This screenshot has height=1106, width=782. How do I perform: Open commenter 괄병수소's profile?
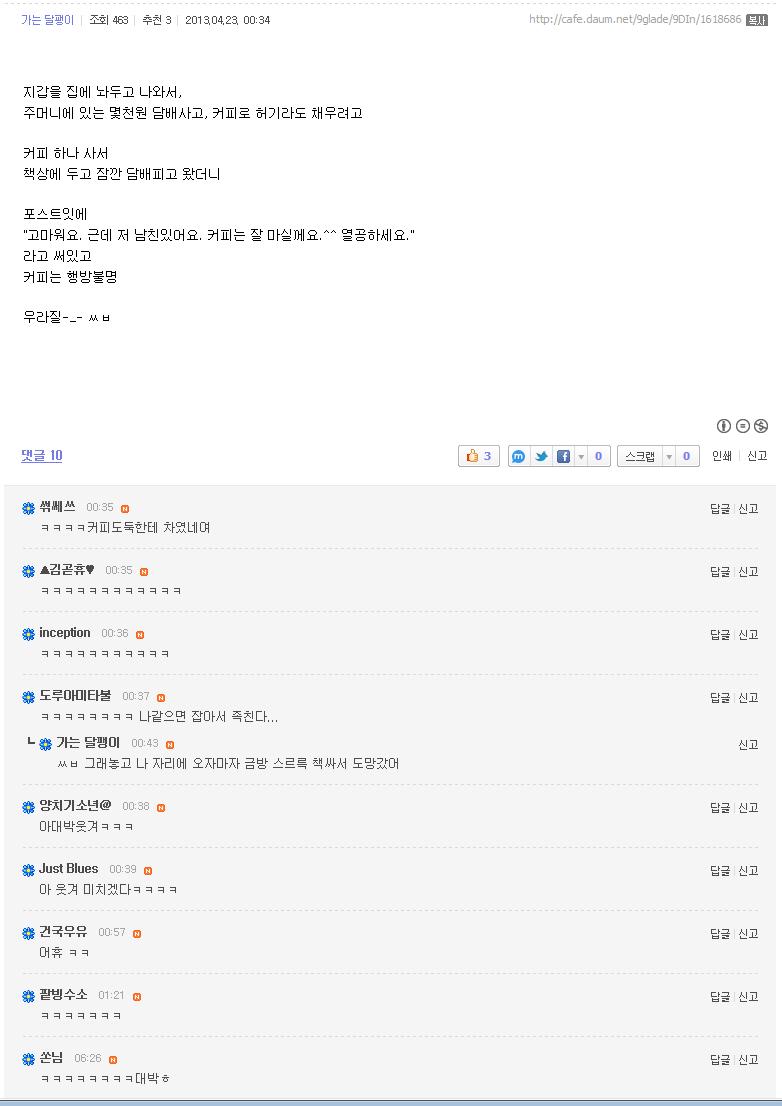[x=63, y=995]
